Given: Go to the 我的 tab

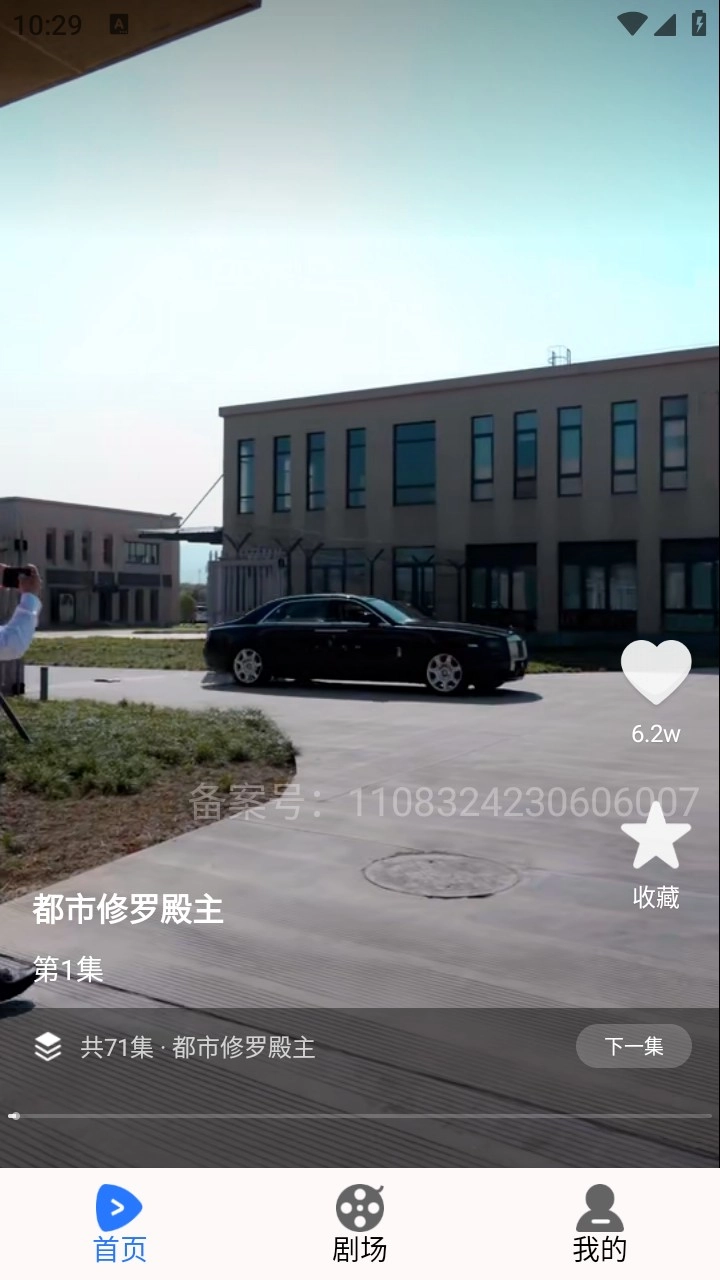Looking at the screenshot, I should coord(599,1222).
